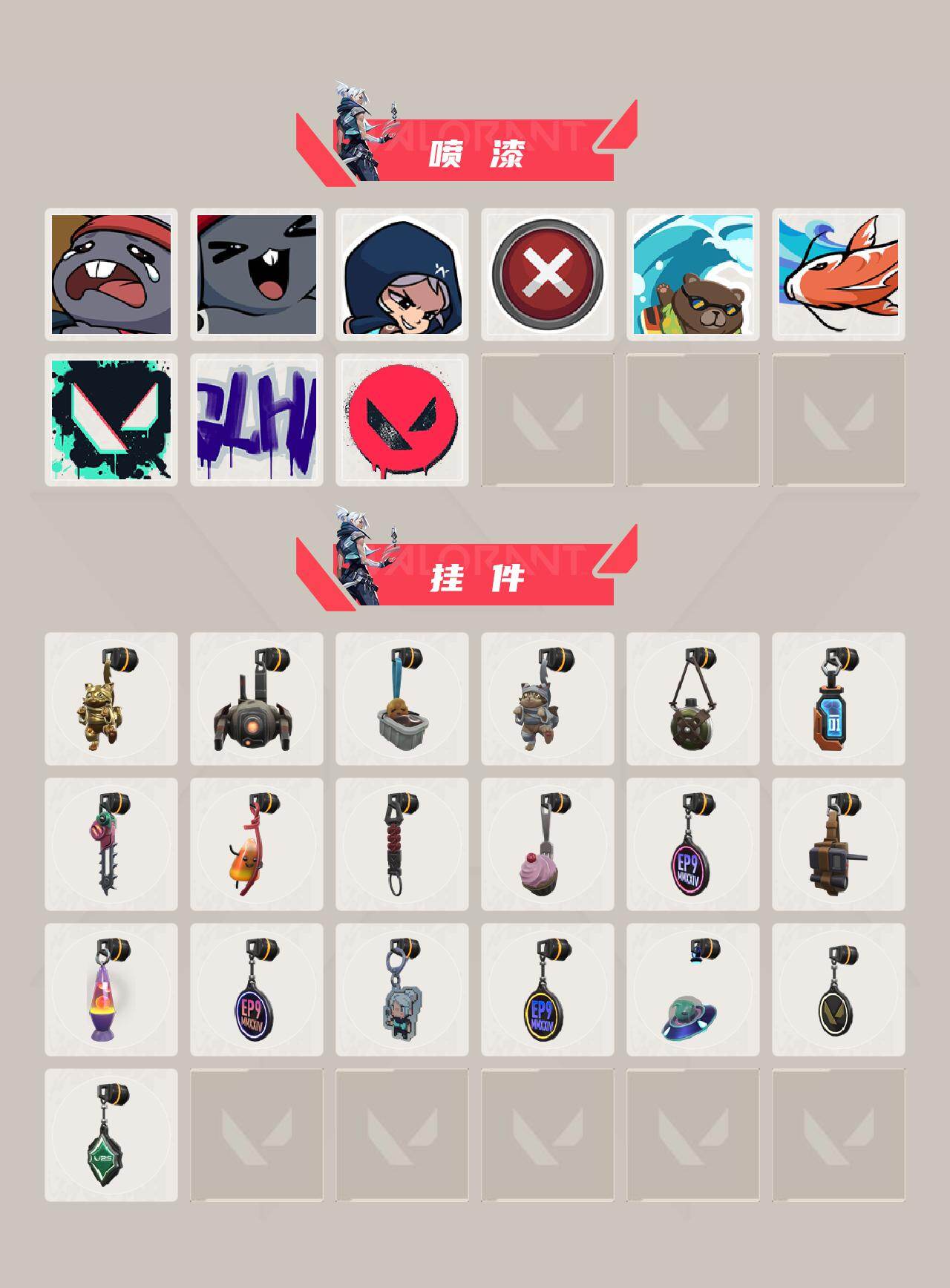The image size is (950, 1288).
Task: Select the candy corn buddy
Action: point(256,850)
